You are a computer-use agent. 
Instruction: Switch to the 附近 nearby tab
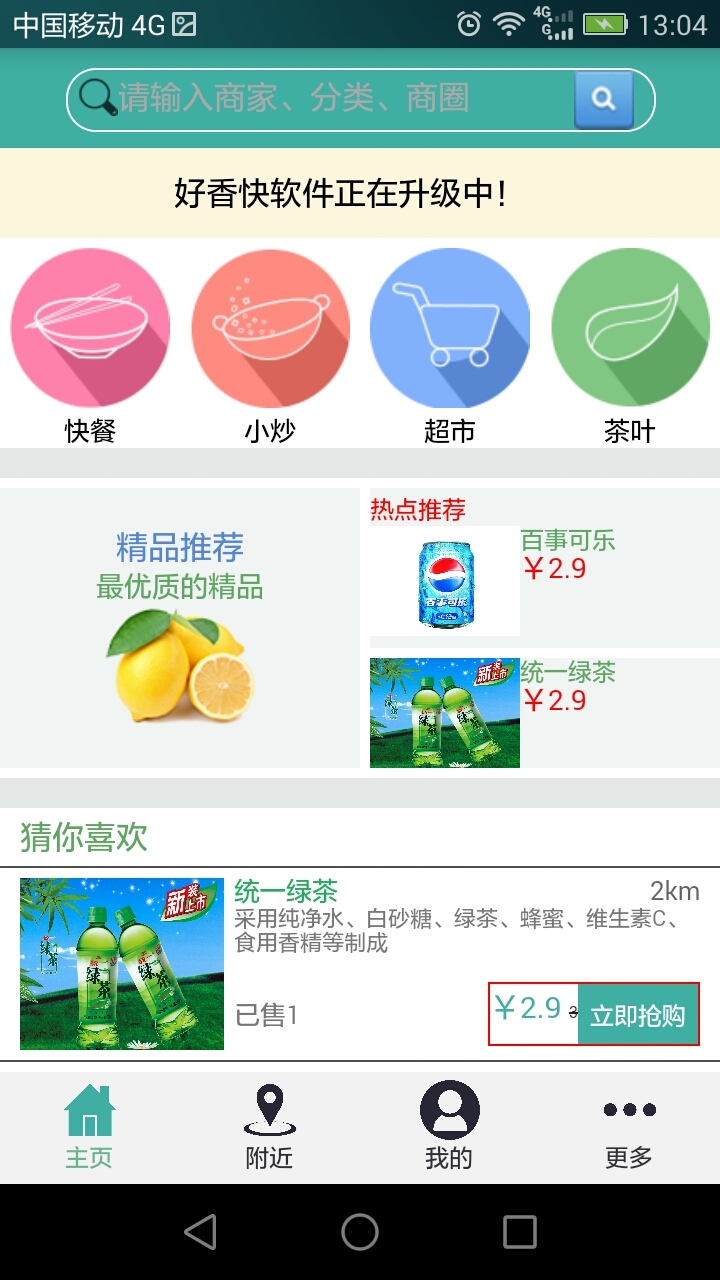(x=269, y=1128)
